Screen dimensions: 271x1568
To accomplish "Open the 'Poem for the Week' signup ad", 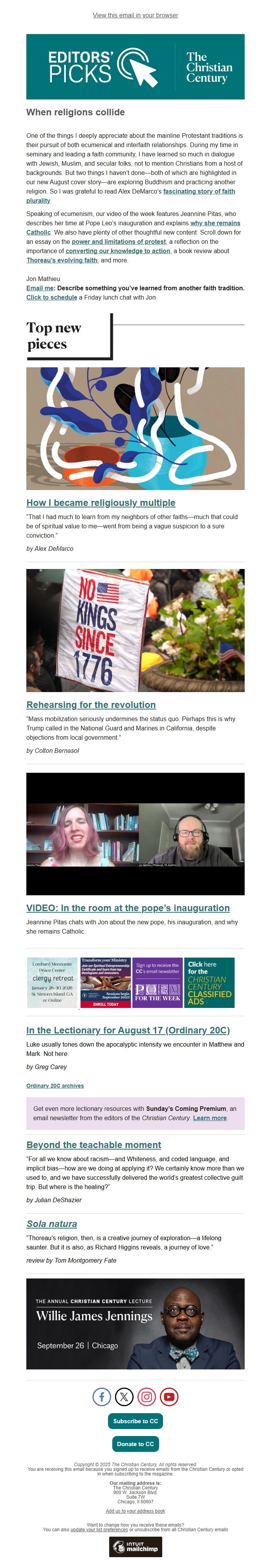I will (x=157, y=982).
